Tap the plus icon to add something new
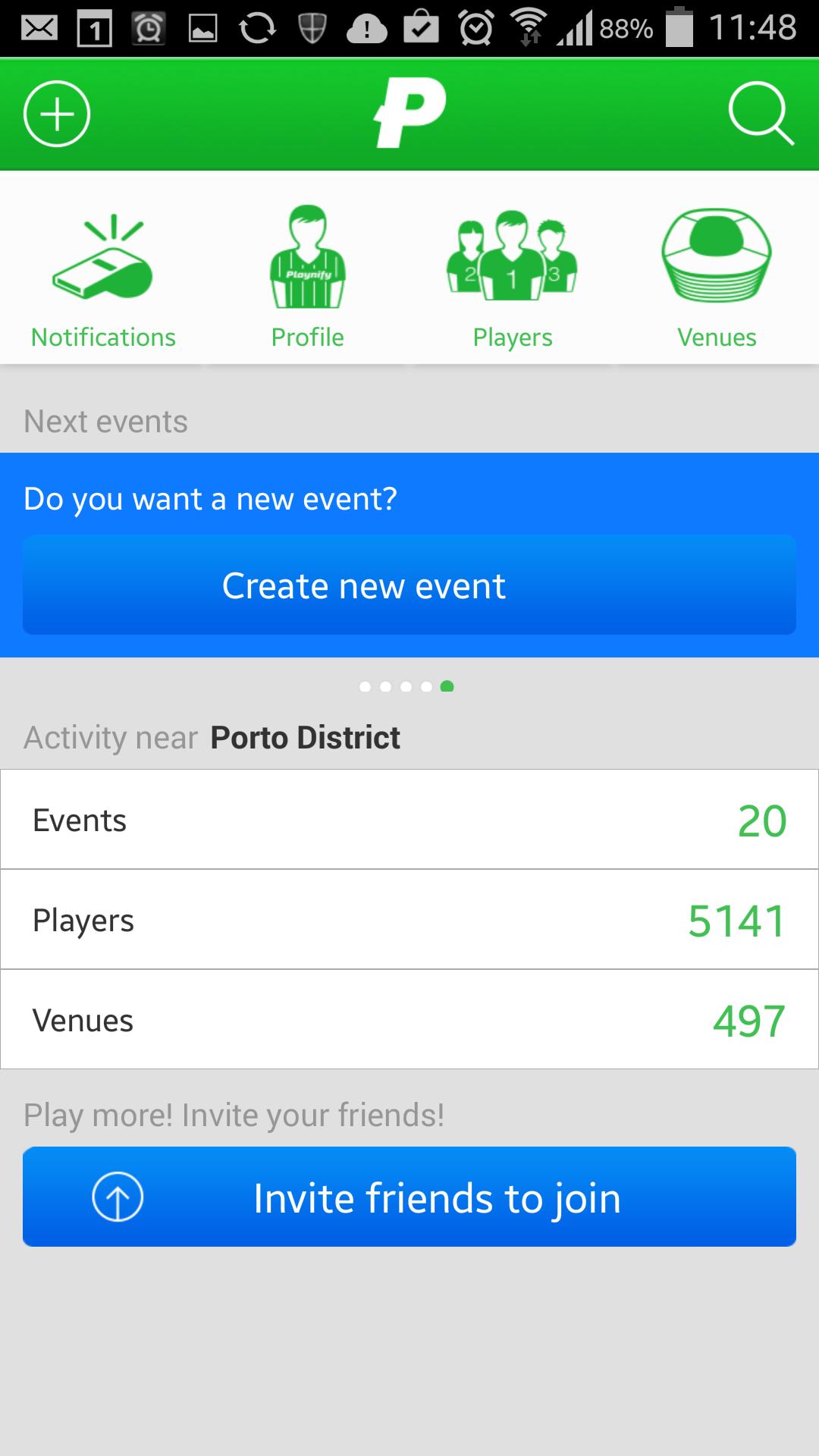The image size is (819, 1456). click(x=56, y=114)
